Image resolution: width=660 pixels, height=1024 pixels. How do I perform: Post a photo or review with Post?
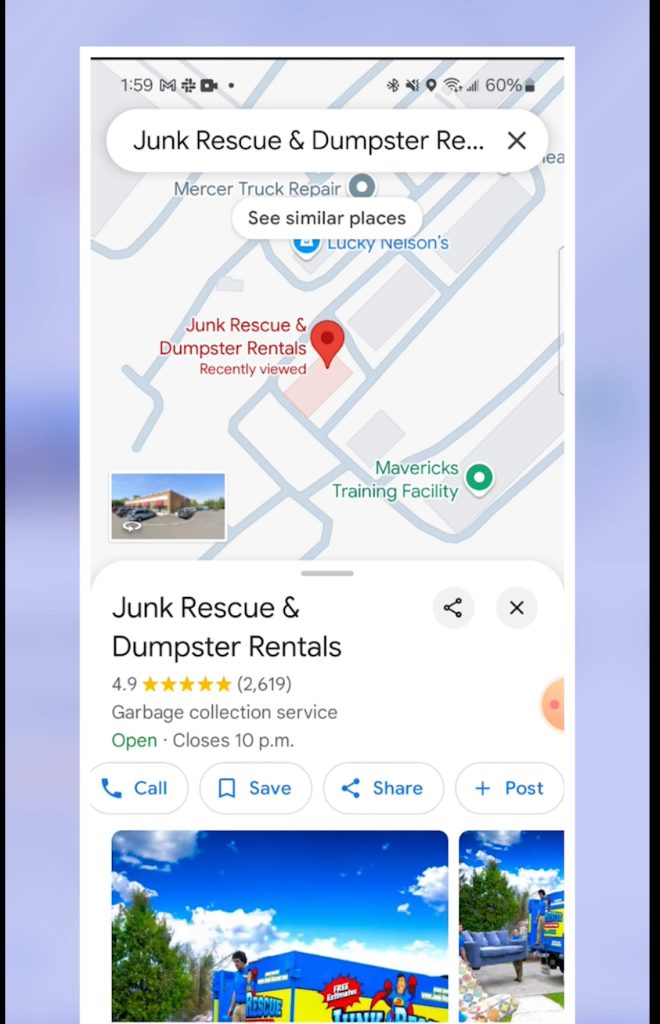pyautogui.click(x=509, y=788)
